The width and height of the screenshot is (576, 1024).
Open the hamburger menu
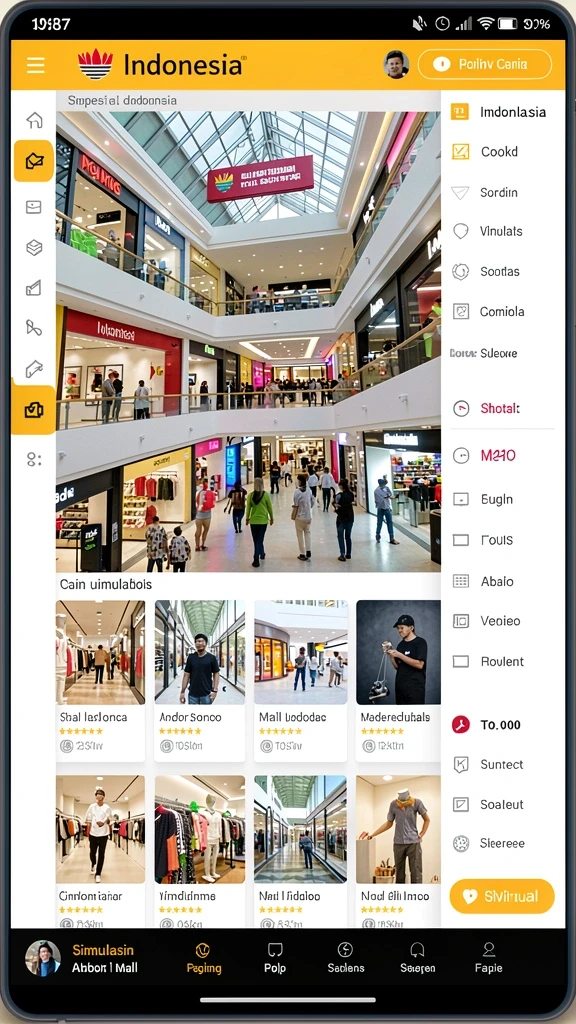point(35,65)
